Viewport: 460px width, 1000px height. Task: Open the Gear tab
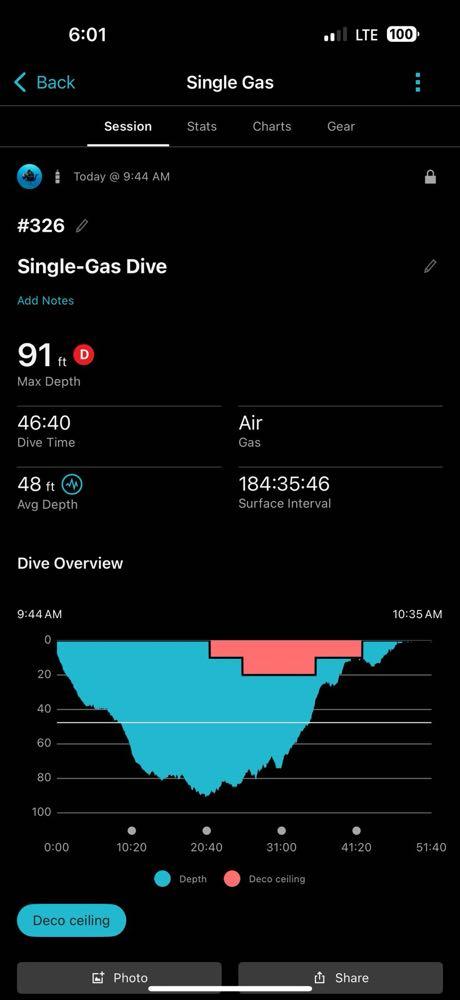341,126
